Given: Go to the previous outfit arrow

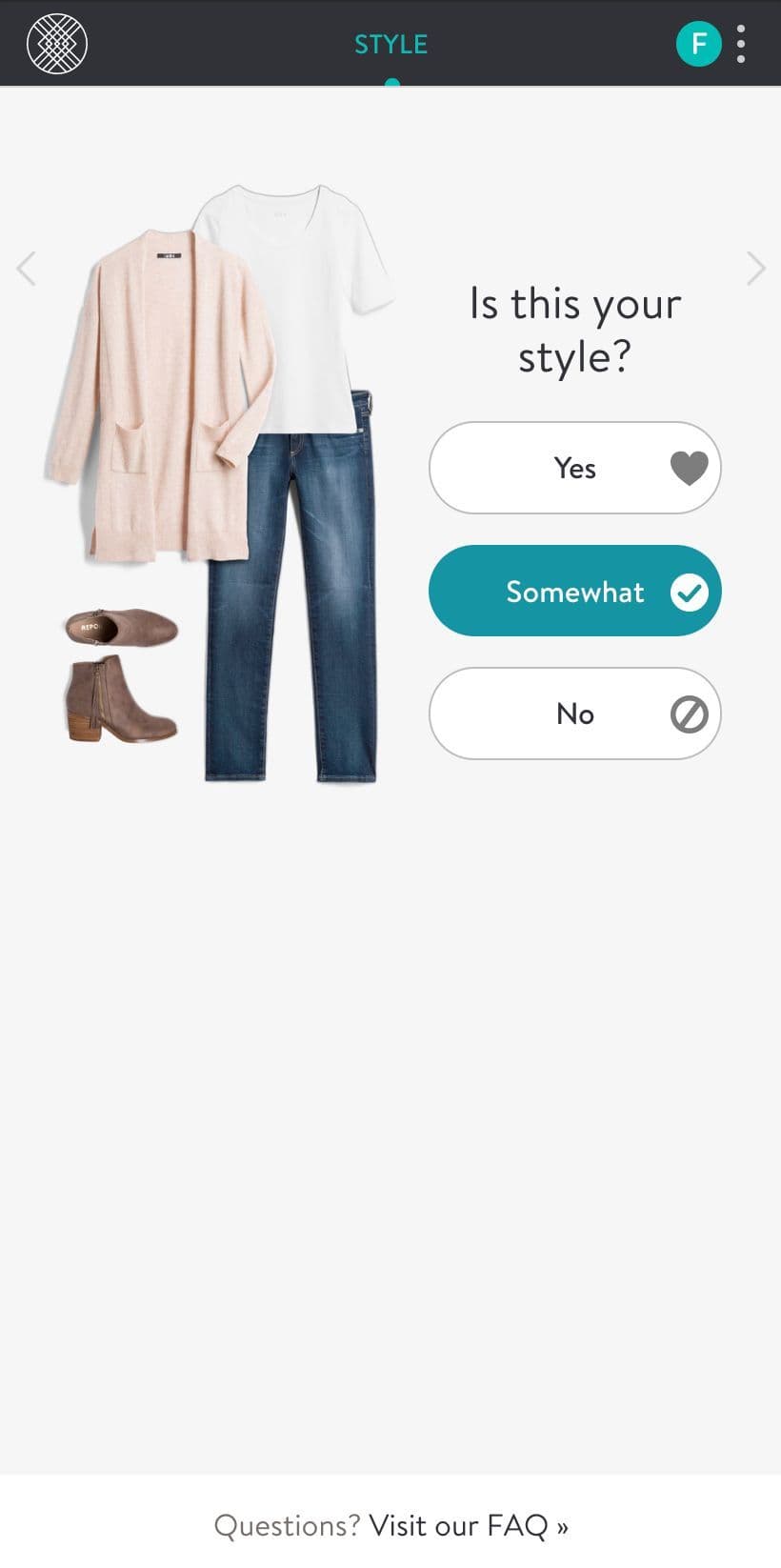Looking at the screenshot, I should click(x=27, y=269).
